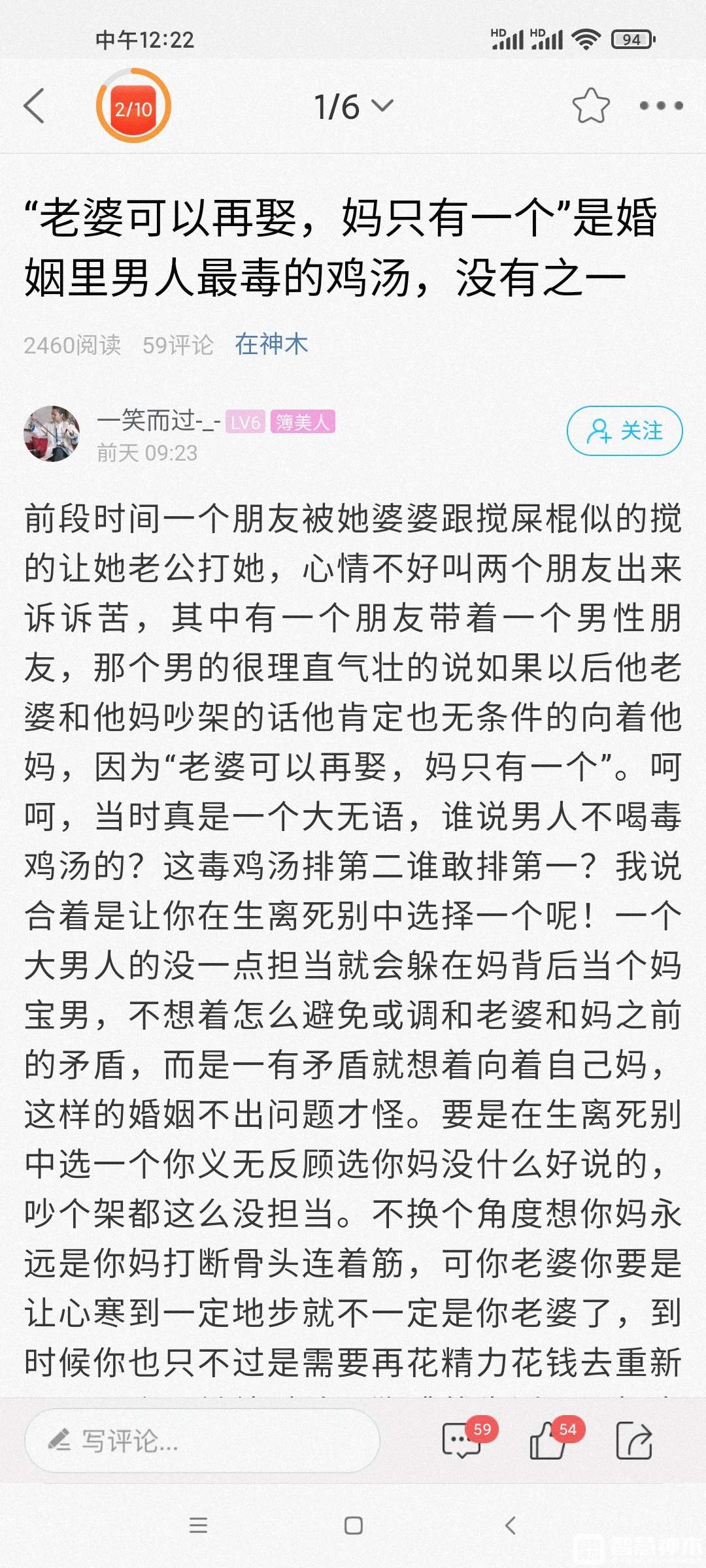Open the 在神木 forum link
This screenshot has width=706, height=1568.
tap(271, 344)
